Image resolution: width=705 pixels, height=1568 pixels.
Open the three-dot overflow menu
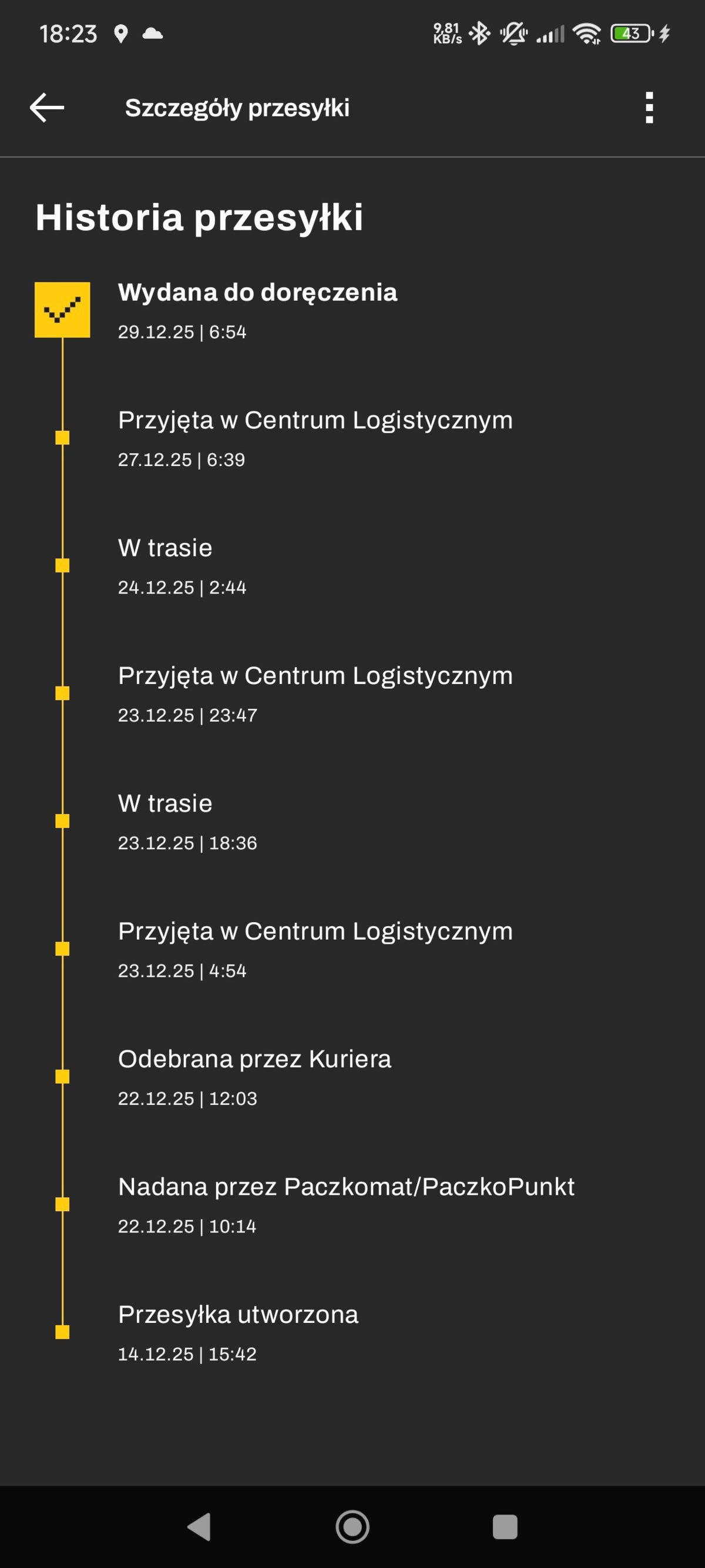649,108
